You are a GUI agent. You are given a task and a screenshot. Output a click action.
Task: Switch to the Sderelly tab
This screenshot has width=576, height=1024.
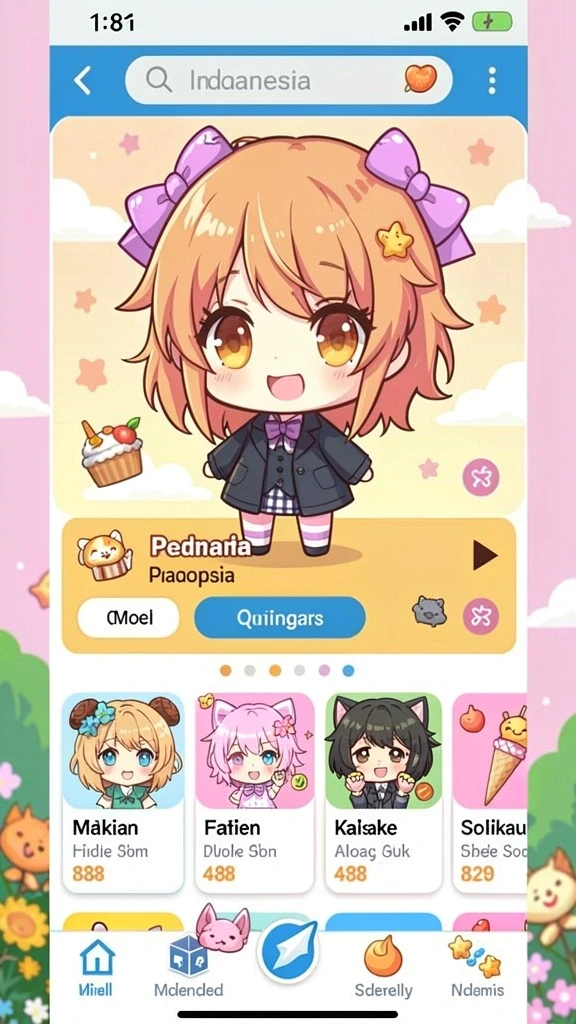384,968
